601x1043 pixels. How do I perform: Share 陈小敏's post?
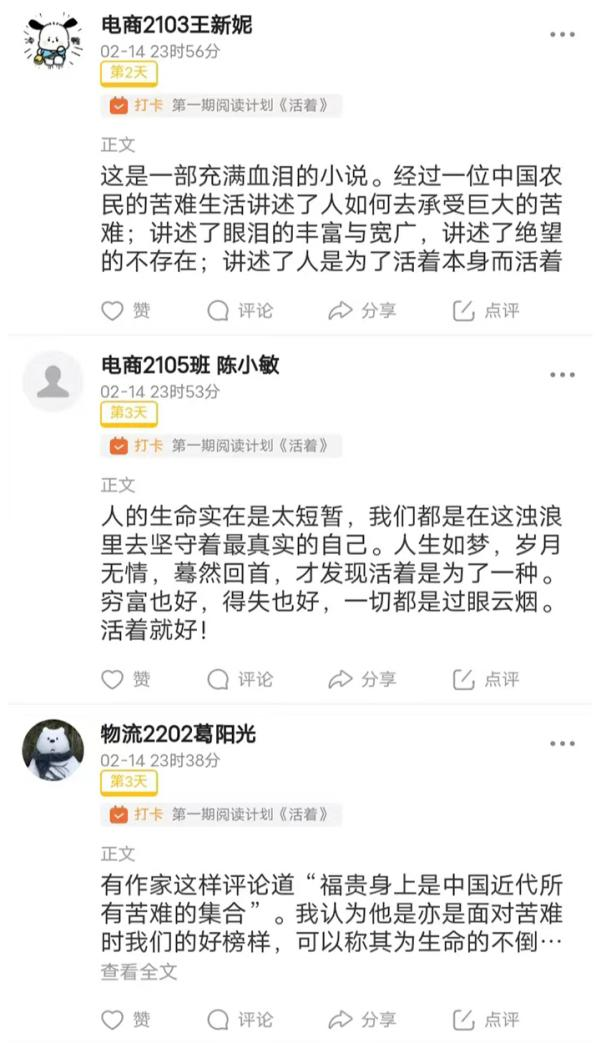[x=362, y=679]
